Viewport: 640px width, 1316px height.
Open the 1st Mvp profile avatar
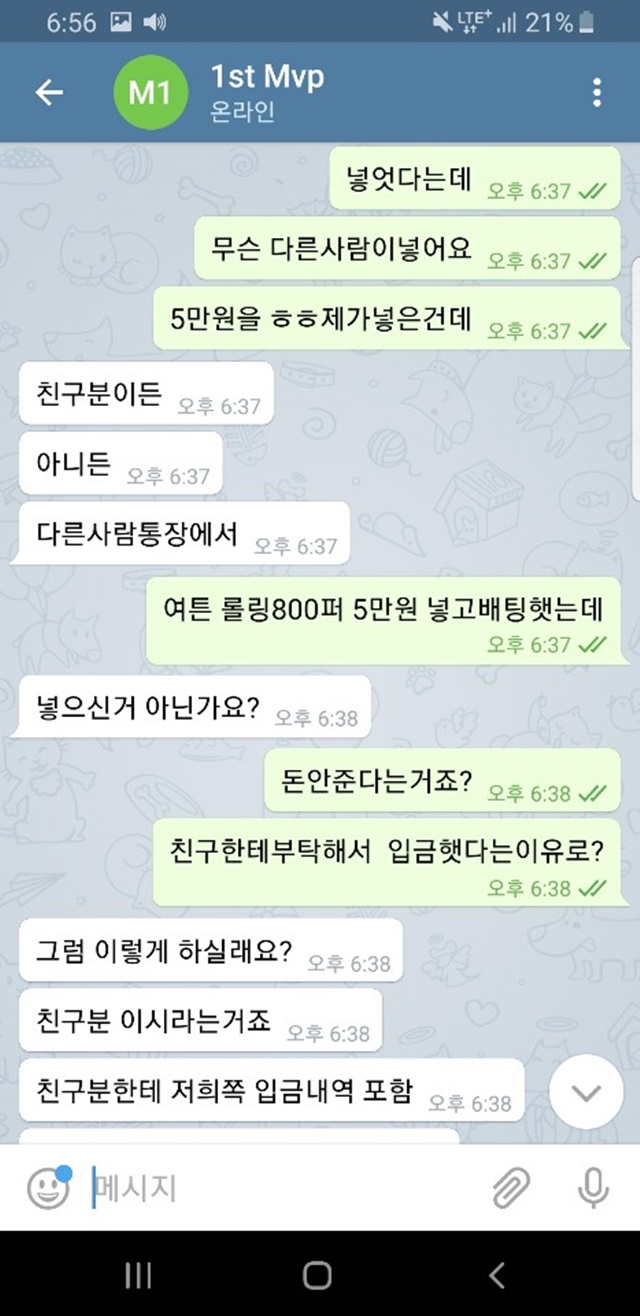click(x=150, y=93)
